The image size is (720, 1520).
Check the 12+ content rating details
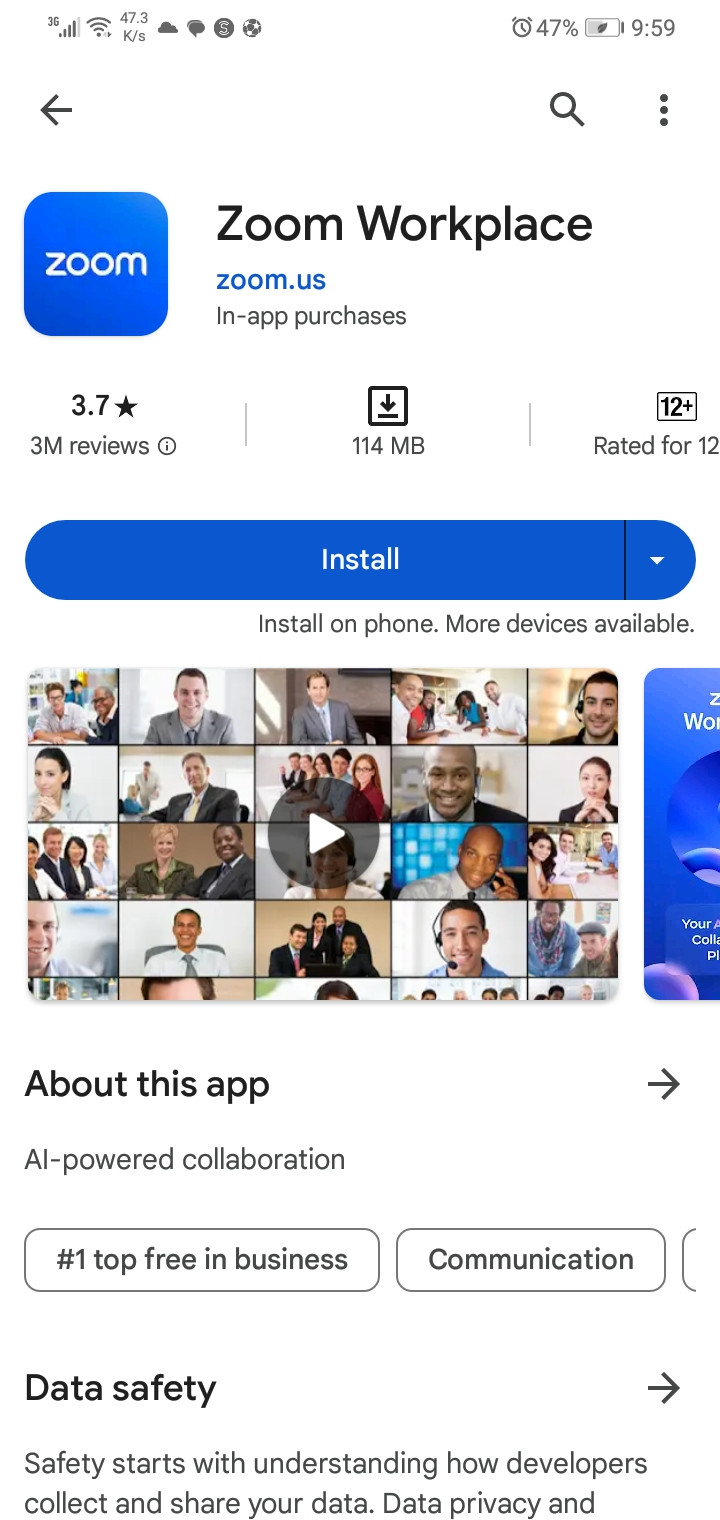click(x=675, y=407)
